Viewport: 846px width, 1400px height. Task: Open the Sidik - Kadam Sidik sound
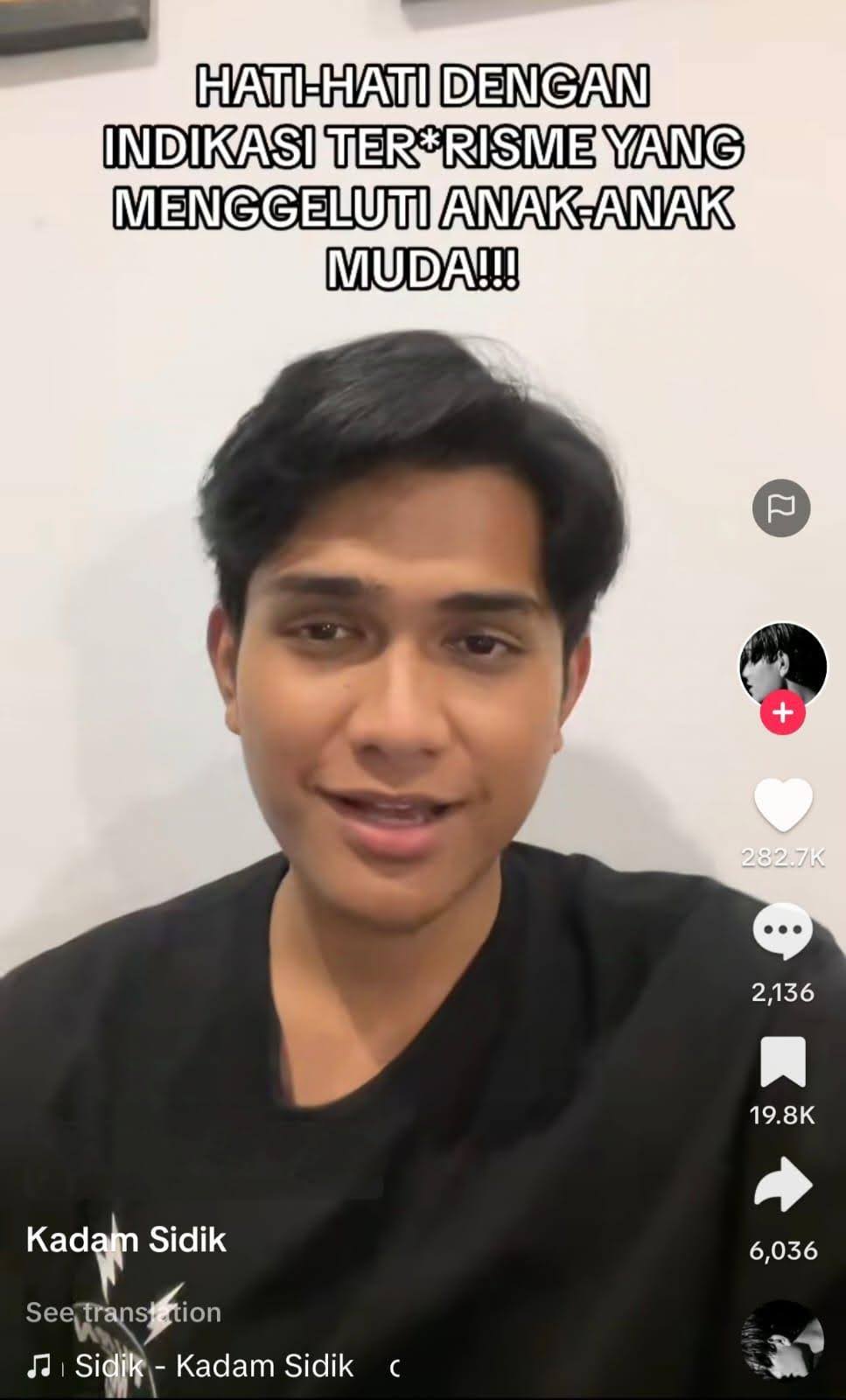coord(214,1366)
